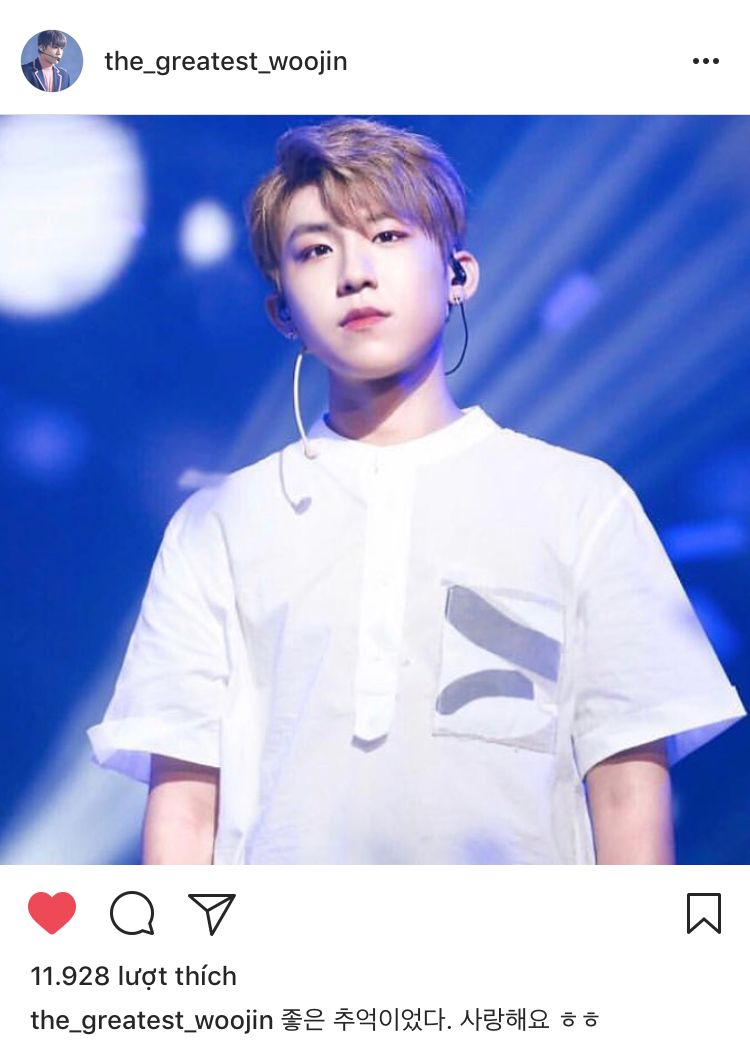
Task: Share post via the paper plane icon
Action: click(211, 913)
